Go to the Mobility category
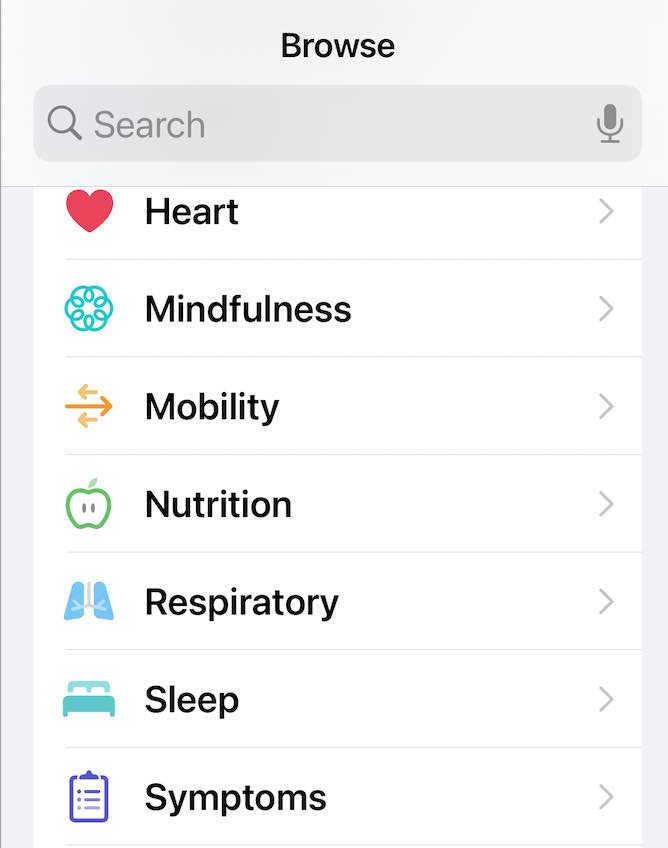The height and width of the screenshot is (848, 668). [x=338, y=407]
